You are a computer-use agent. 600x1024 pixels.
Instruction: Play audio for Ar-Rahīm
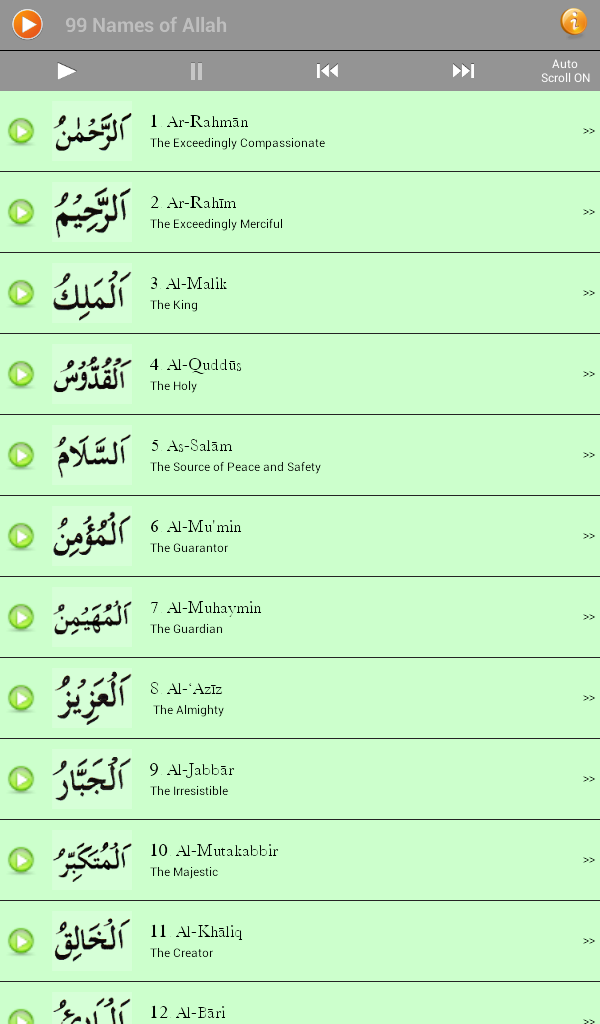coord(21,212)
